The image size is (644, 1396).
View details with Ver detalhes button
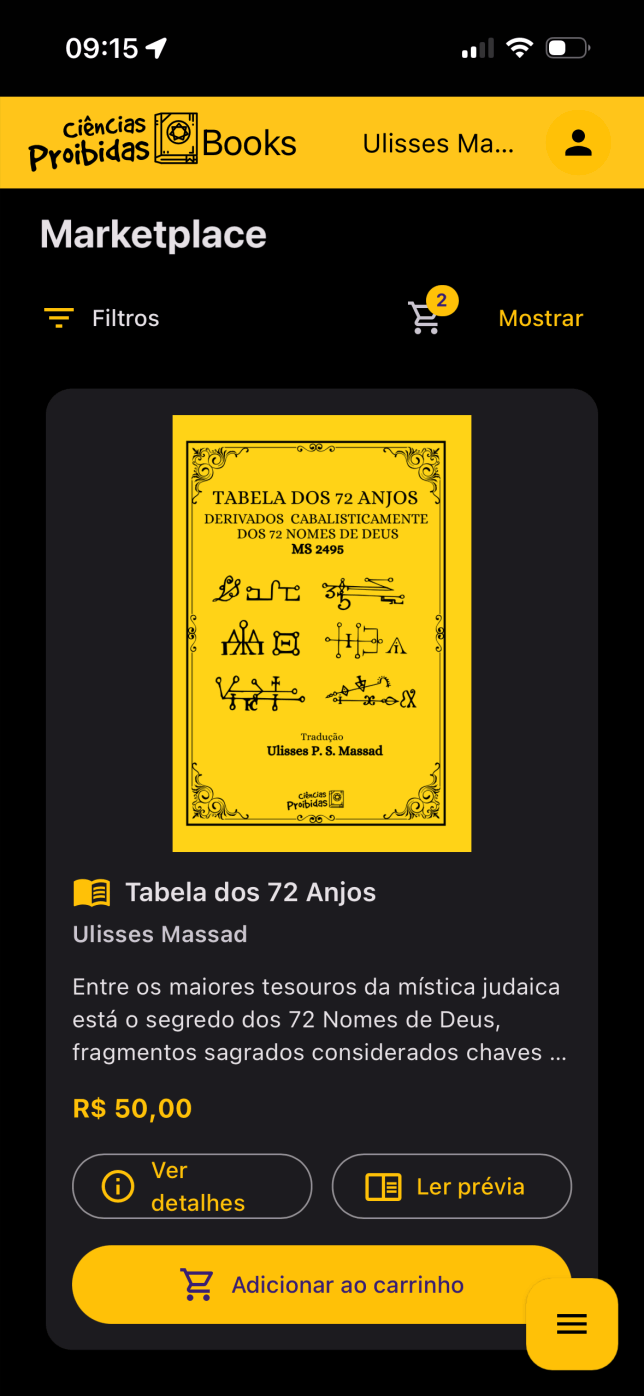point(192,1187)
